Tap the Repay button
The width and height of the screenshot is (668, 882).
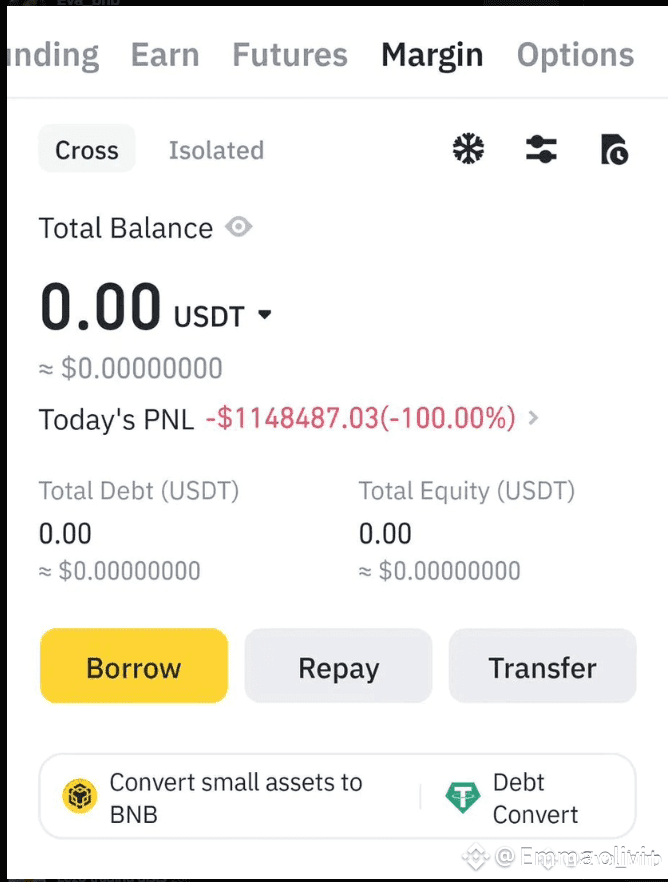tap(339, 667)
